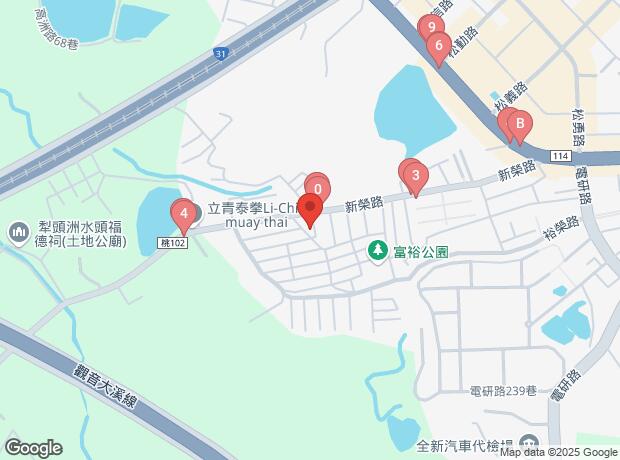The image size is (620, 460).
Task: Select map marker number 6
Action: coord(438,45)
